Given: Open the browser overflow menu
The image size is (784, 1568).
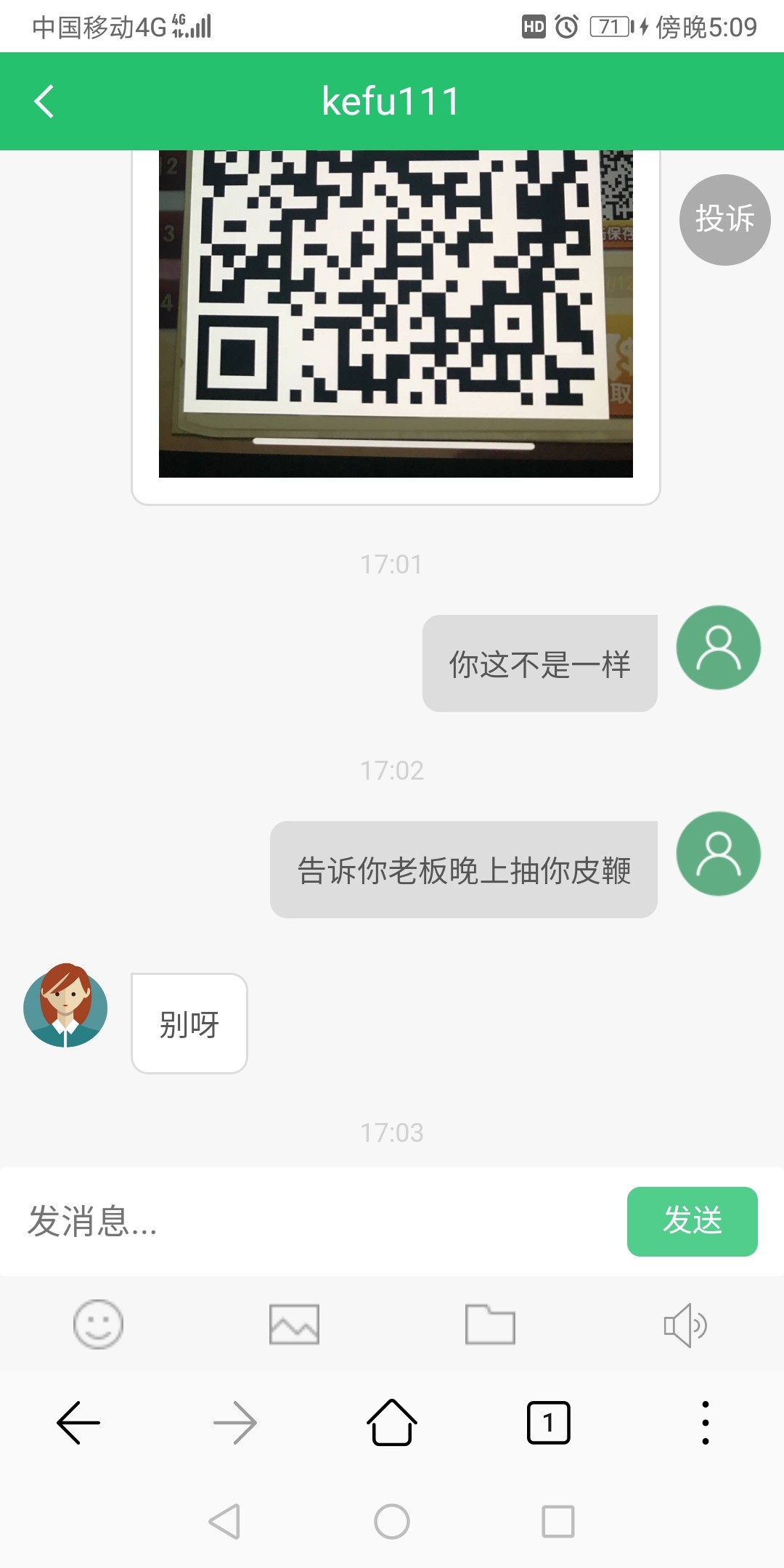Looking at the screenshot, I should (705, 1423).
